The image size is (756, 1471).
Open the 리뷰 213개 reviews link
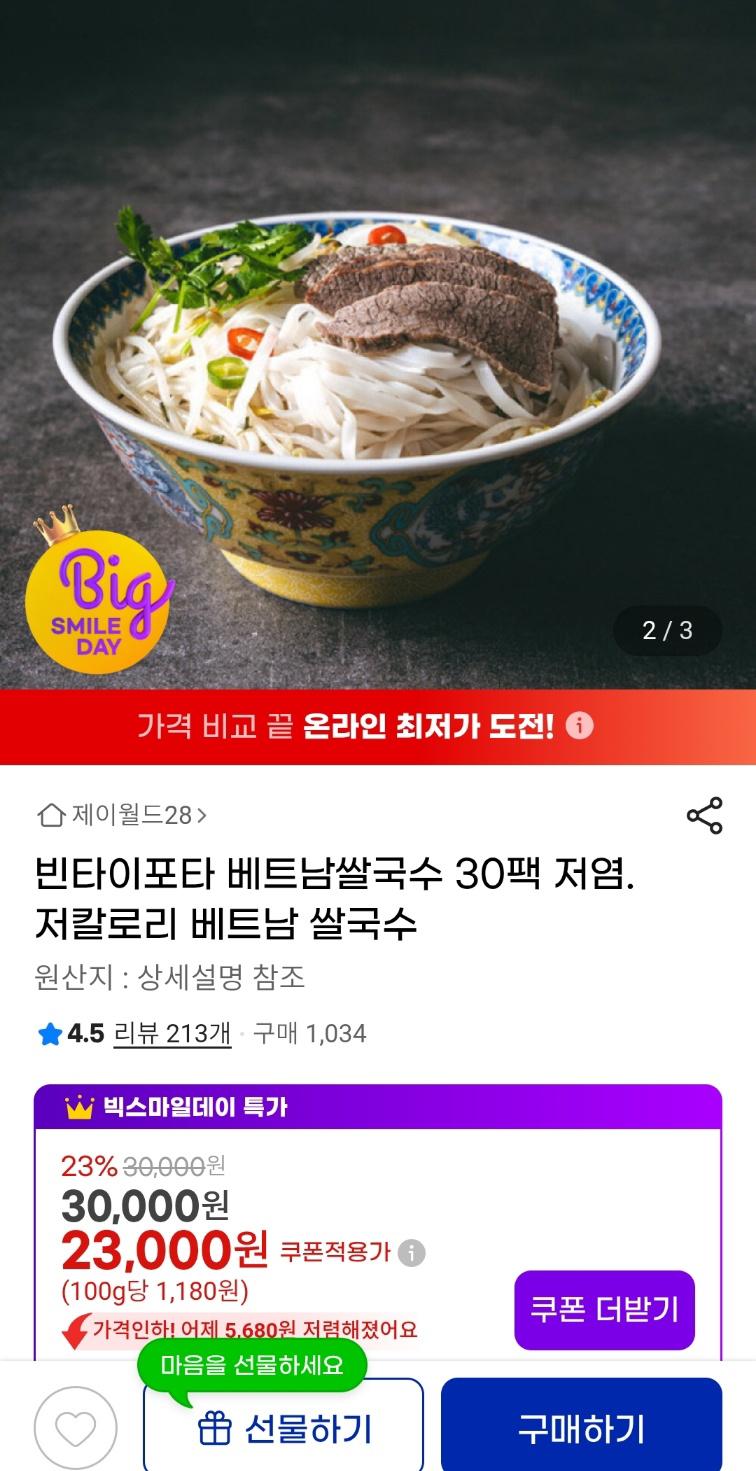(x=172, y=1033)
